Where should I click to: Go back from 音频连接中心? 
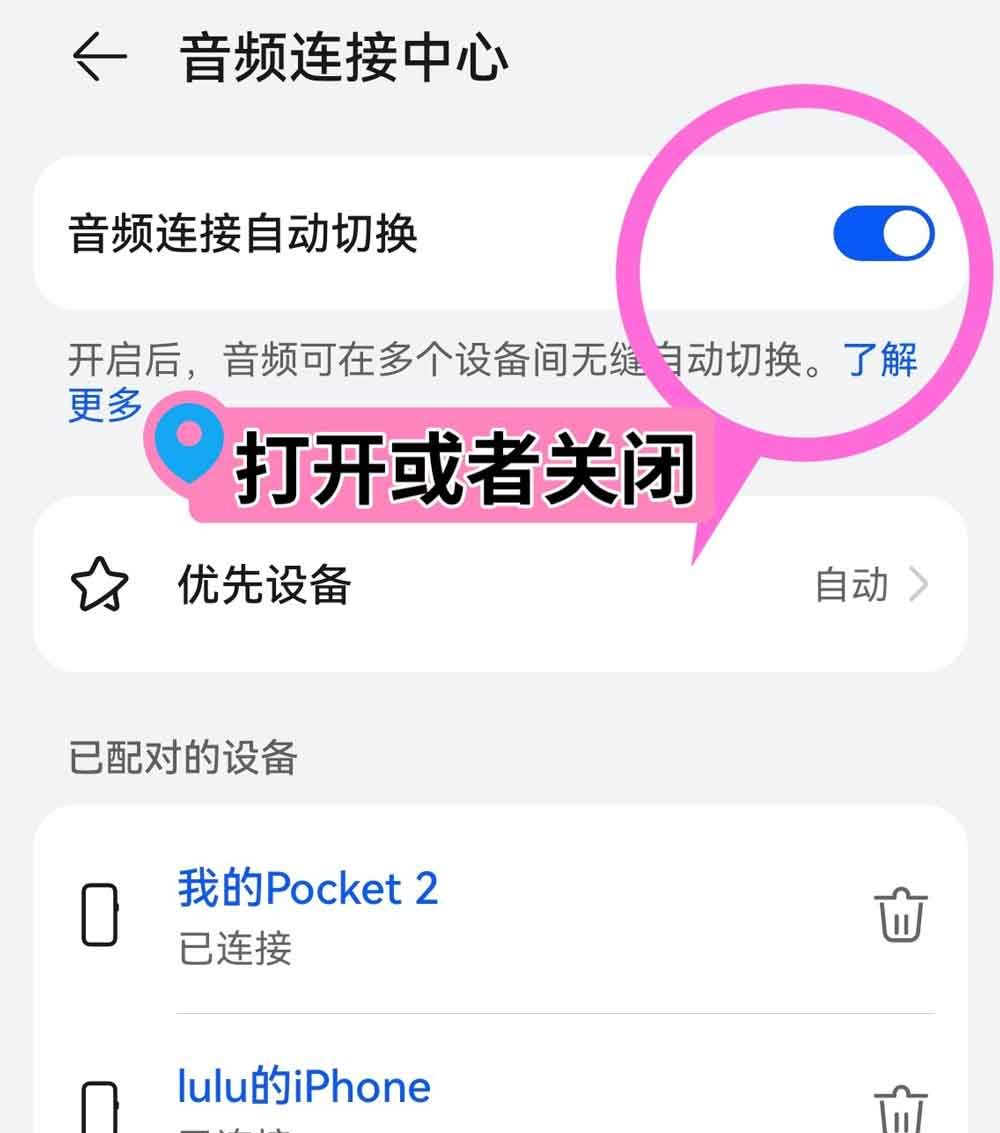coord(99,58)
